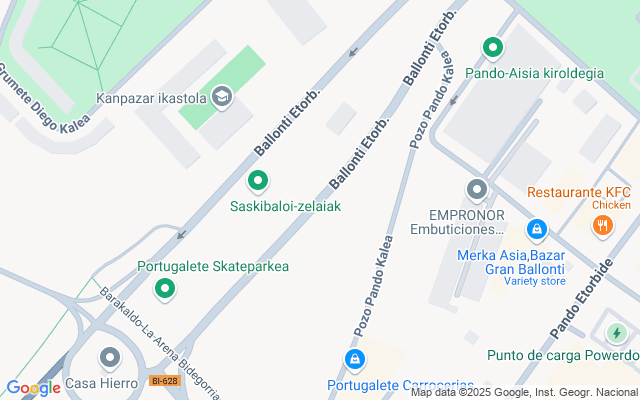Viewport: 640px width, 400px height.
Task: Tap the Portugalete Skateparkea pin
Action: tap(165, 290)
